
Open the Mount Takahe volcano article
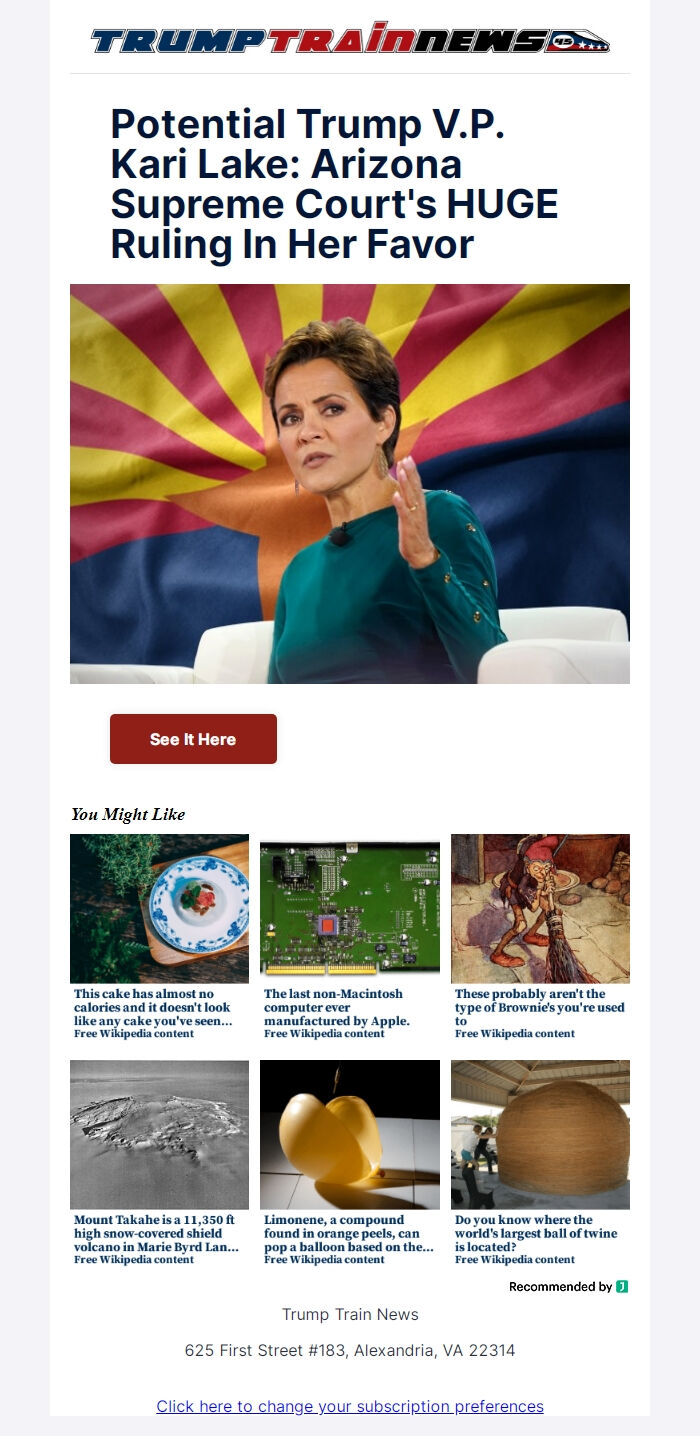point(159,1163)
